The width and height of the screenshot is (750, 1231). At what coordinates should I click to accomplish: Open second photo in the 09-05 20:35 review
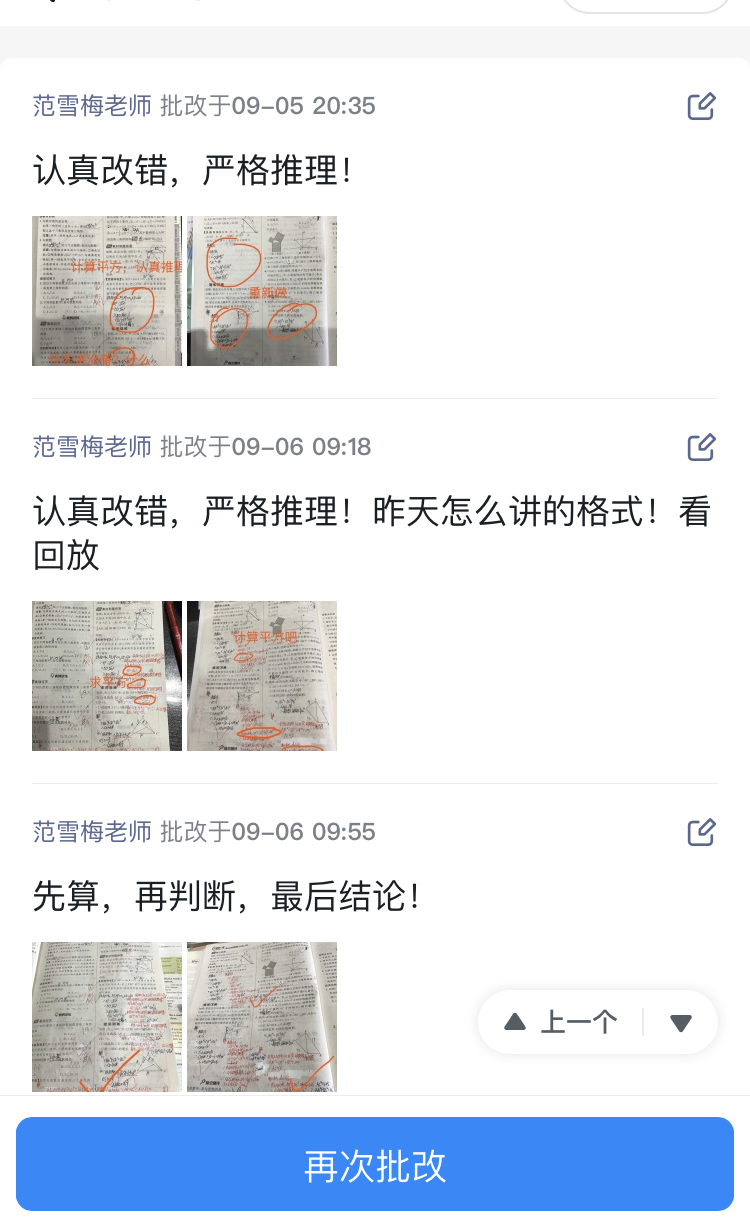262,291
